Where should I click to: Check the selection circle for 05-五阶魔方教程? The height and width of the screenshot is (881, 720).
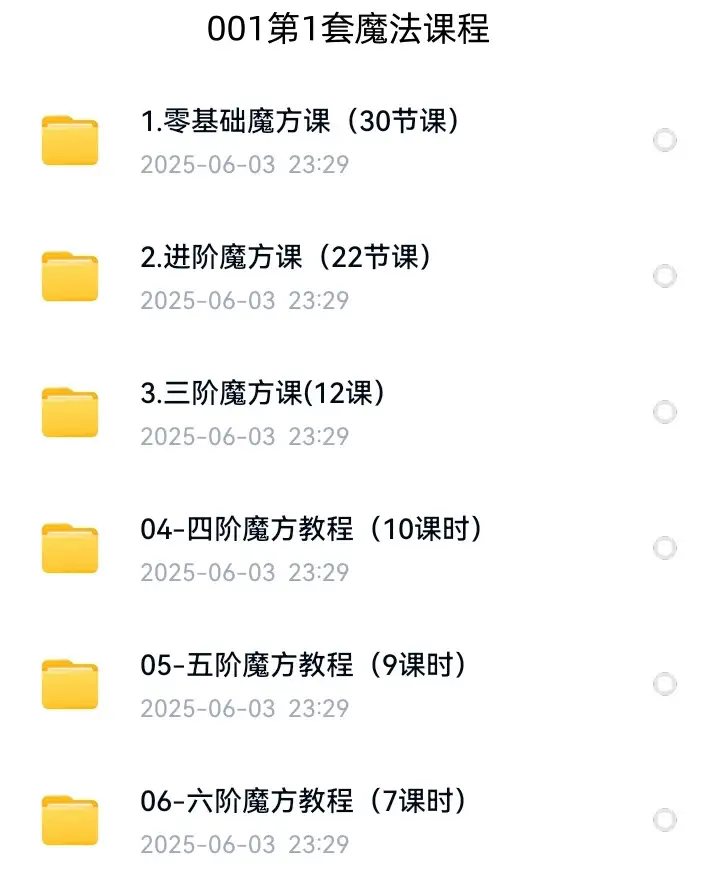[x=662, y=685]
